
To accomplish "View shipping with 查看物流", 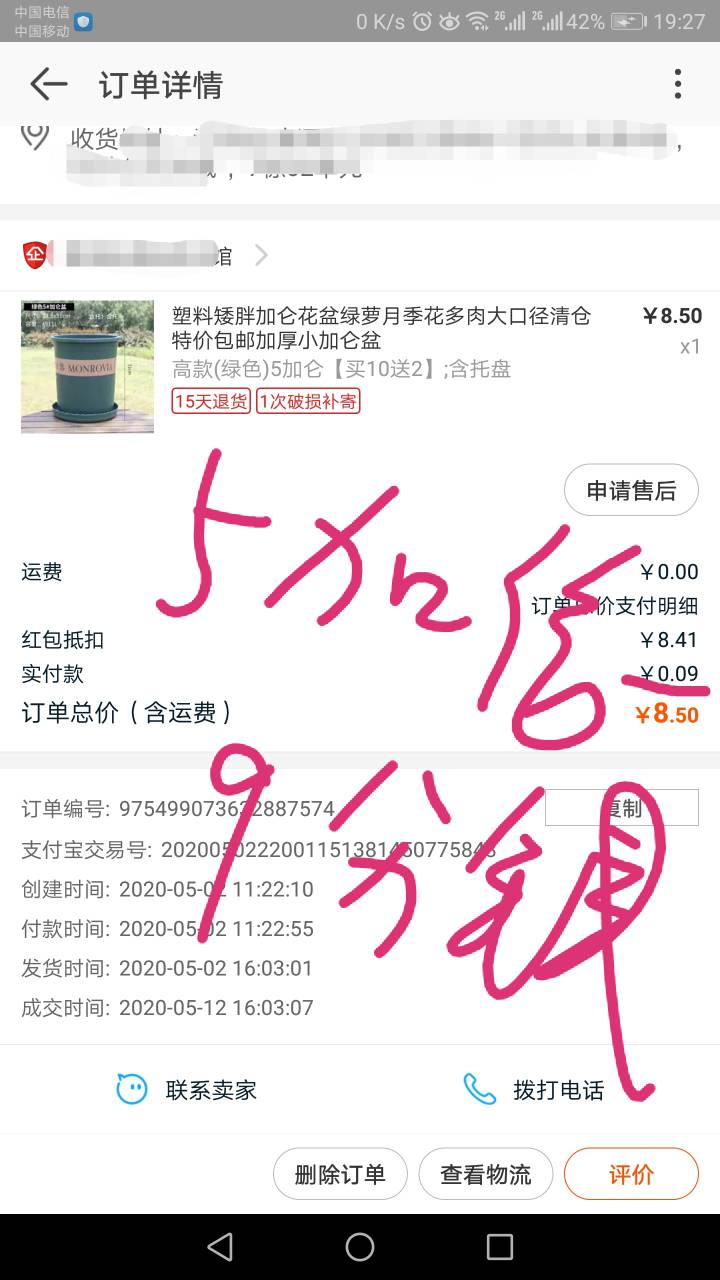I will pos(486,1174).
